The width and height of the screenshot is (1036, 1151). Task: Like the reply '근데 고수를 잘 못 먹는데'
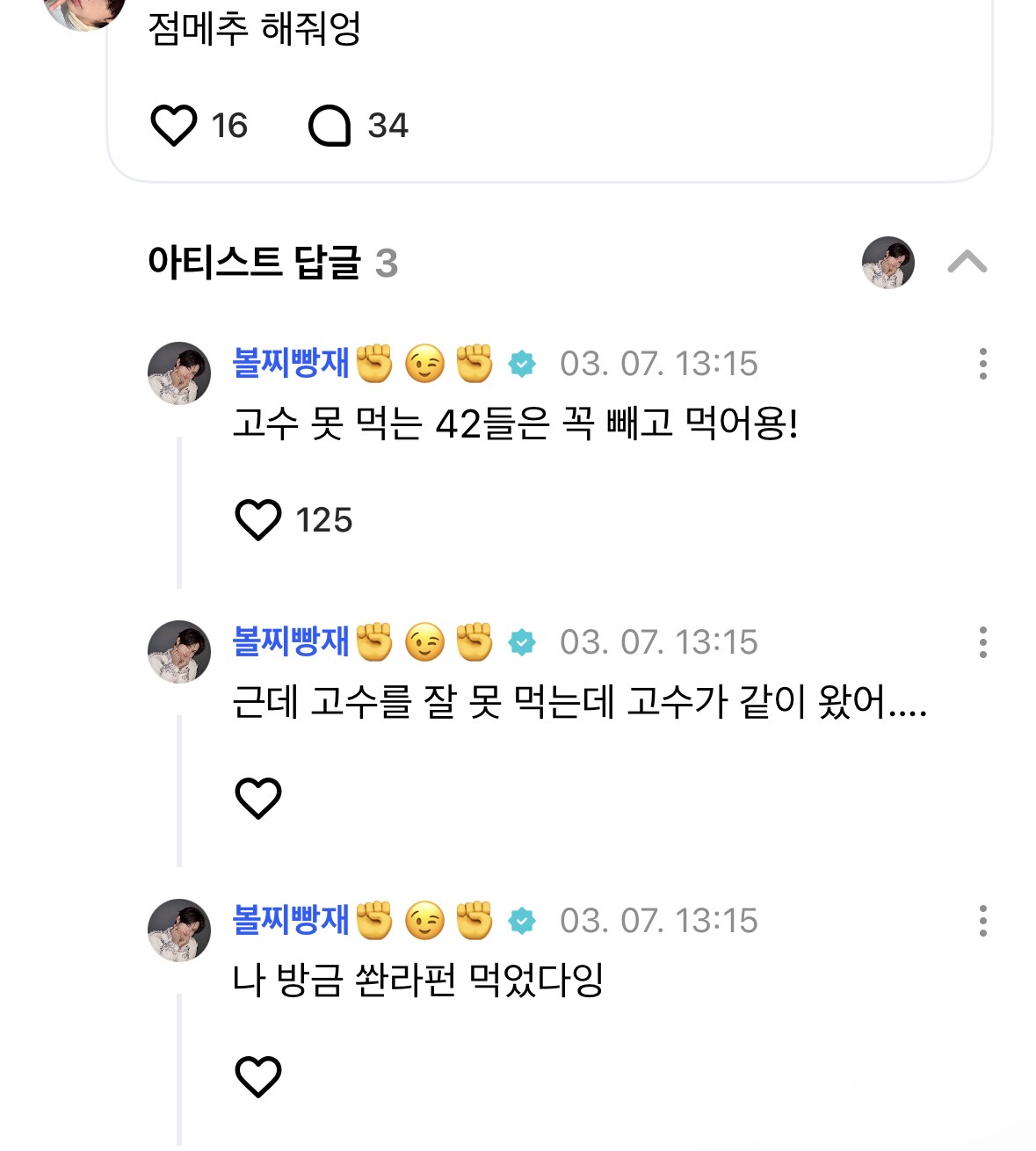pos(258,798)
